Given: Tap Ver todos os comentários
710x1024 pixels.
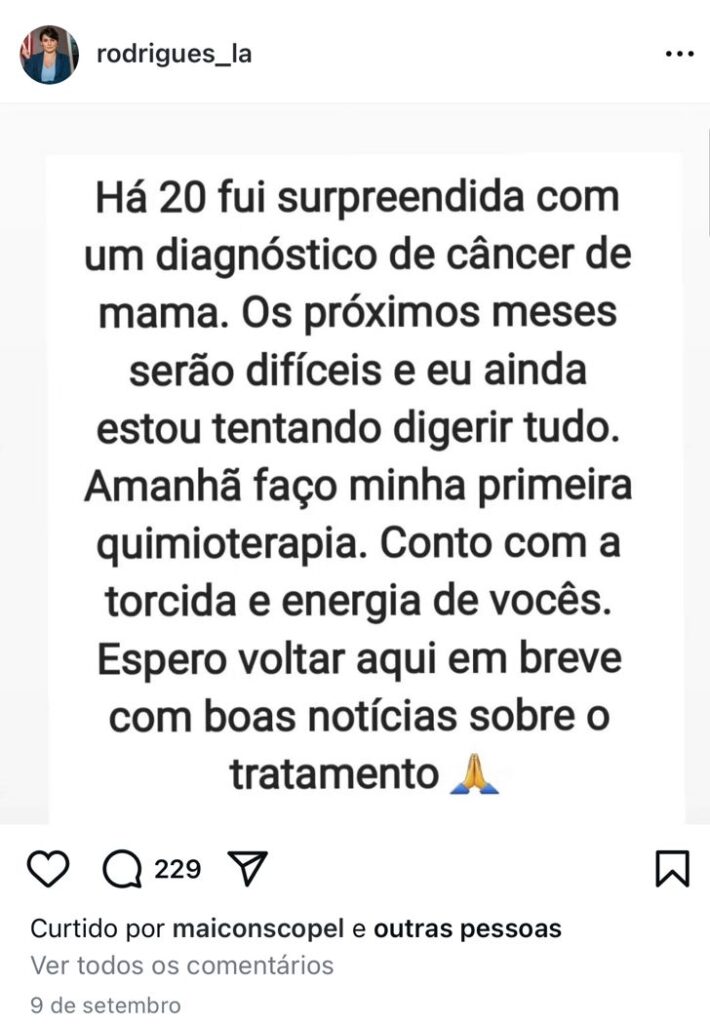Looking at the screenshot, I should (x=182, y=966).
